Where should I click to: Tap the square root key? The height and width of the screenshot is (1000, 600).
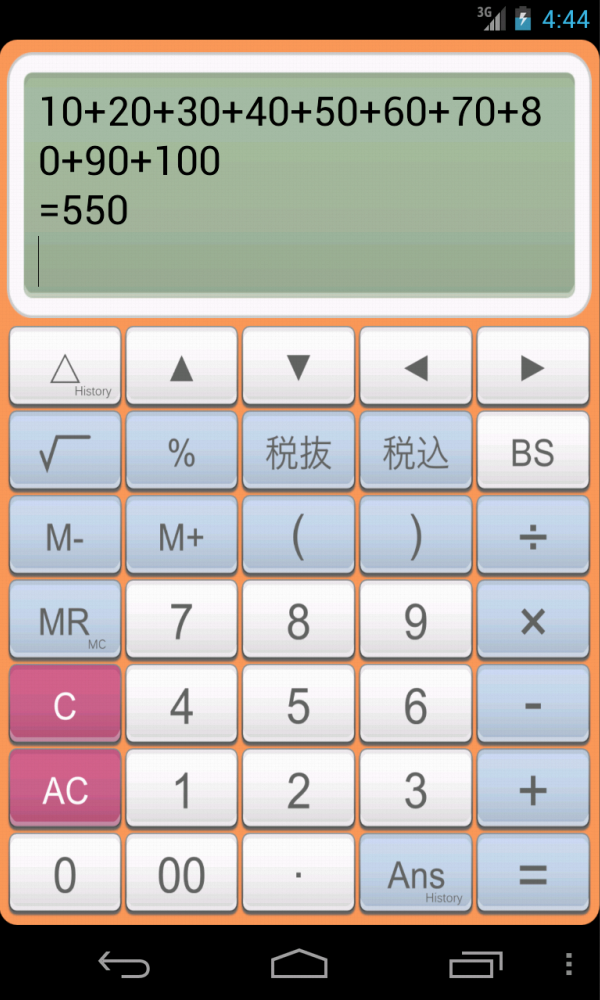[x=65, y=451]
